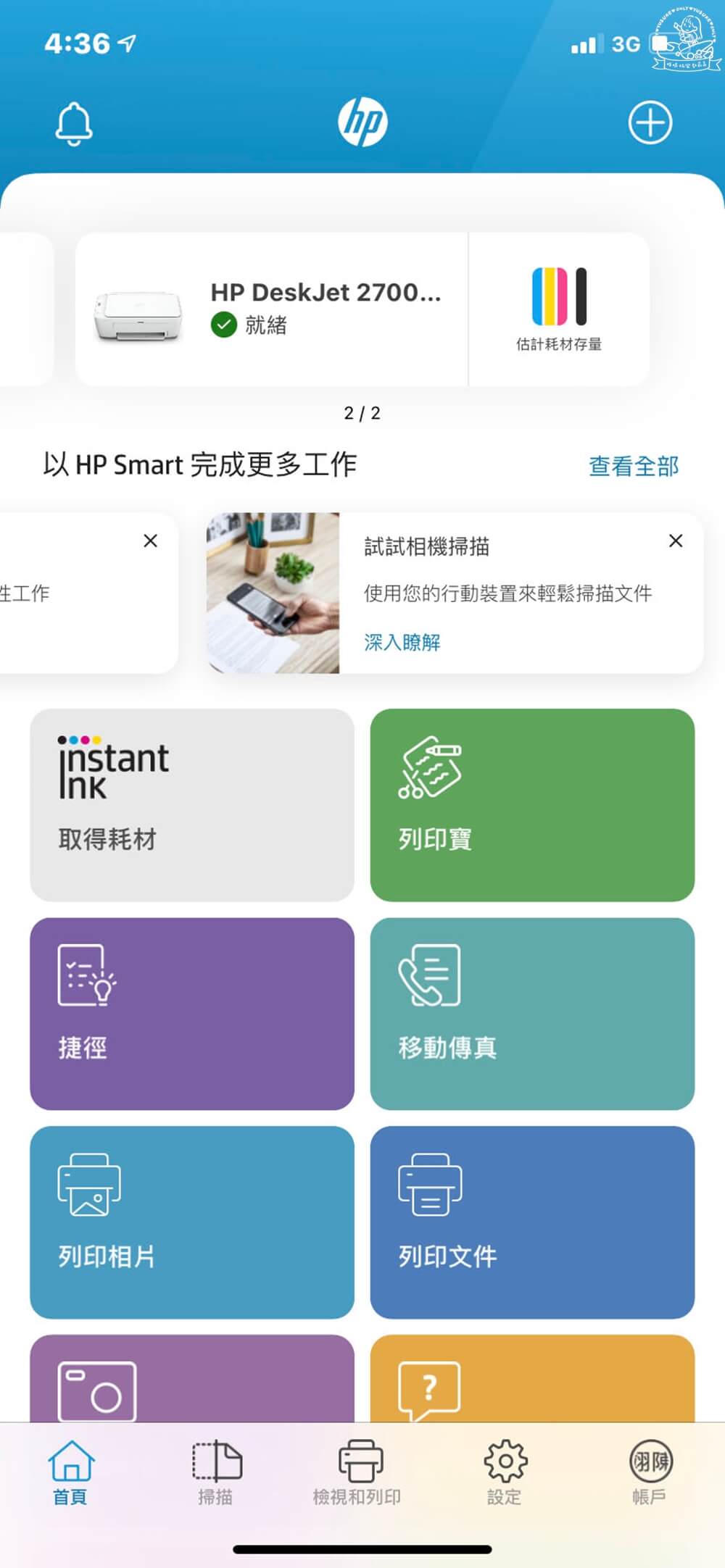This screenshot has width=725, height=1568.
Task: Tap 查看全部 to view all
Action: tap(634, 466)
